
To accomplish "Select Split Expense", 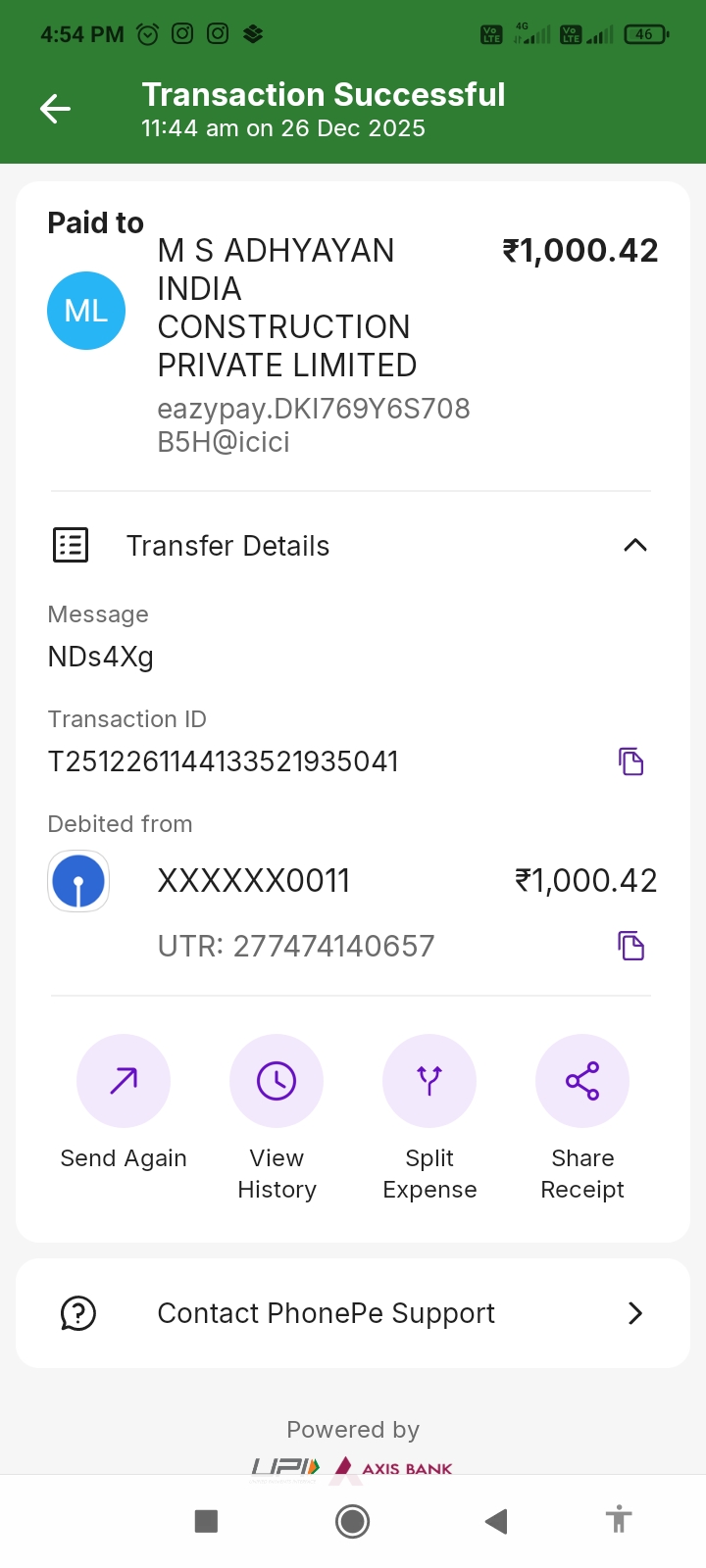I will tap(429, 1081).
